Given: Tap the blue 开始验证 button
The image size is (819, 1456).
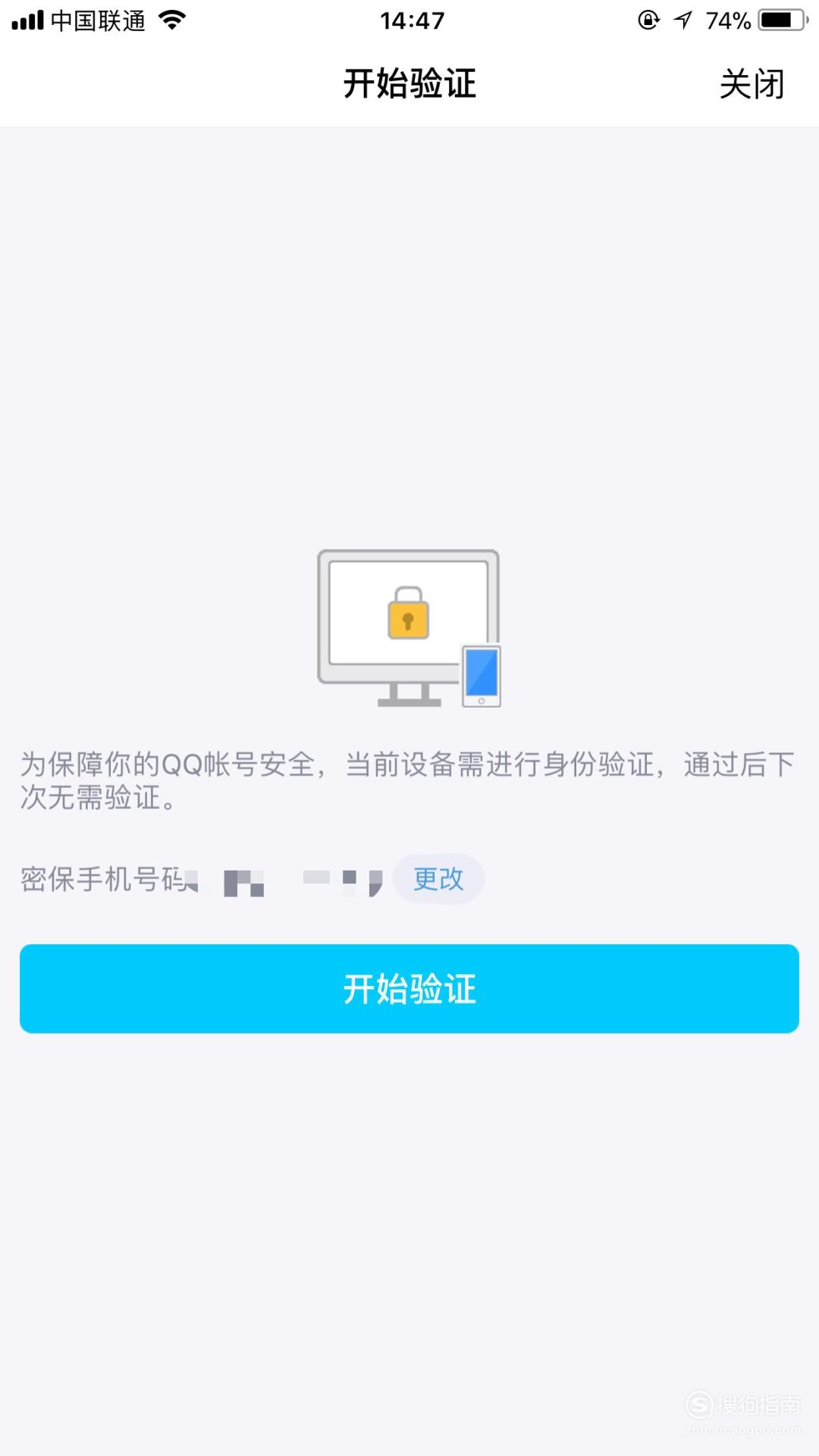Looking at the screenshot, I should point(409,989).
